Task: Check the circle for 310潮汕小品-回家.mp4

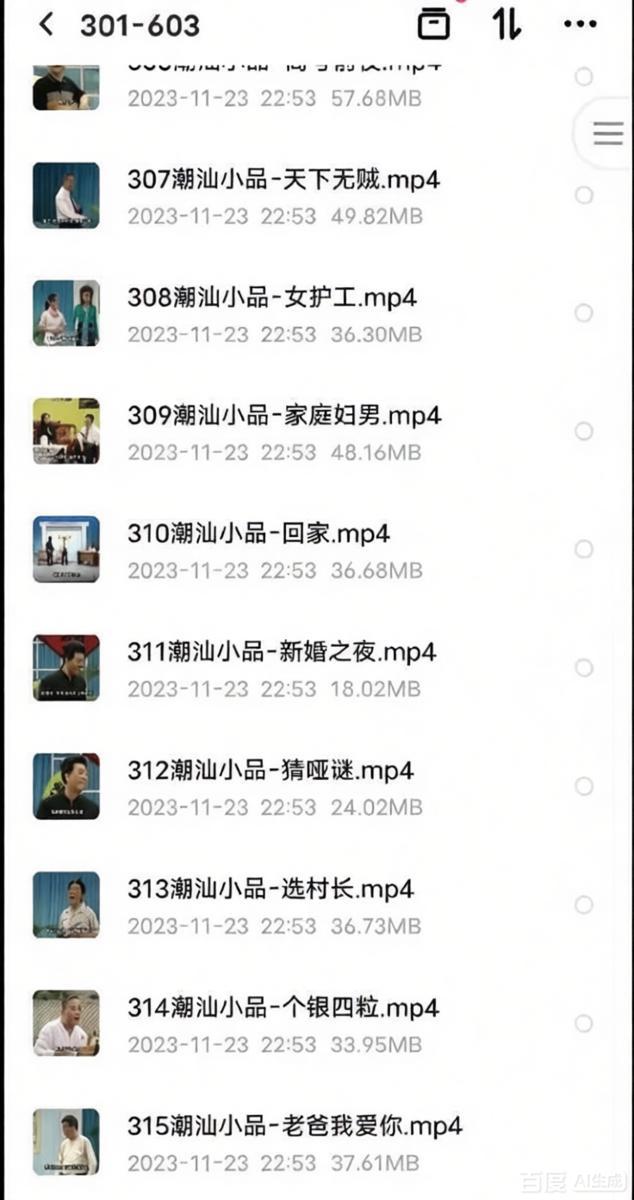Action: click(x=584, y=549)
